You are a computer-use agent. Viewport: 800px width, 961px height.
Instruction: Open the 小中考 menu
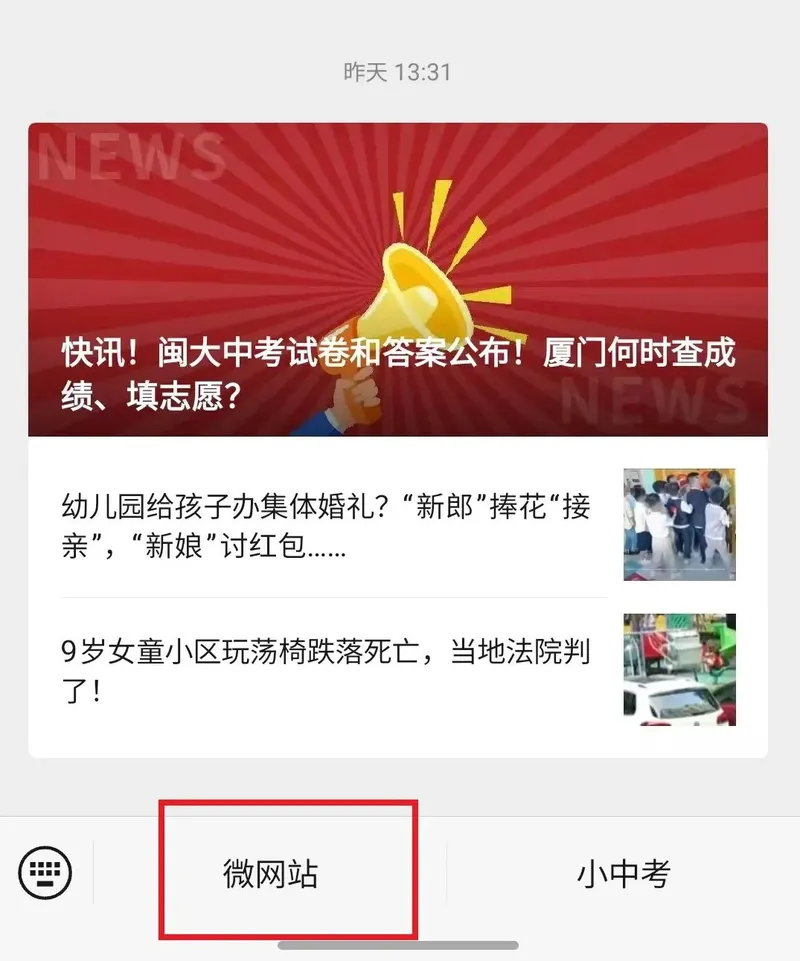(622, 874)
